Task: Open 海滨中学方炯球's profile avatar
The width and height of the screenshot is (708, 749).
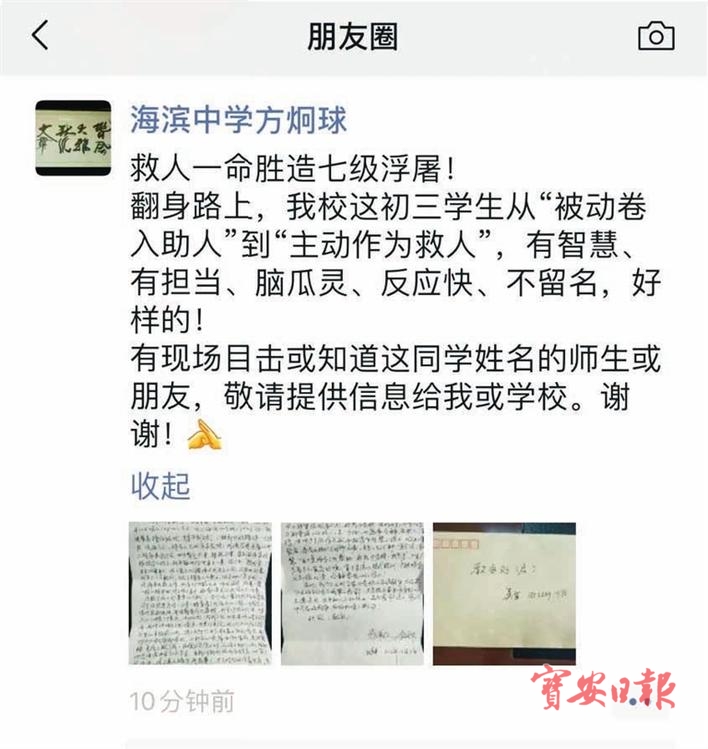Action: coord(73,138)
